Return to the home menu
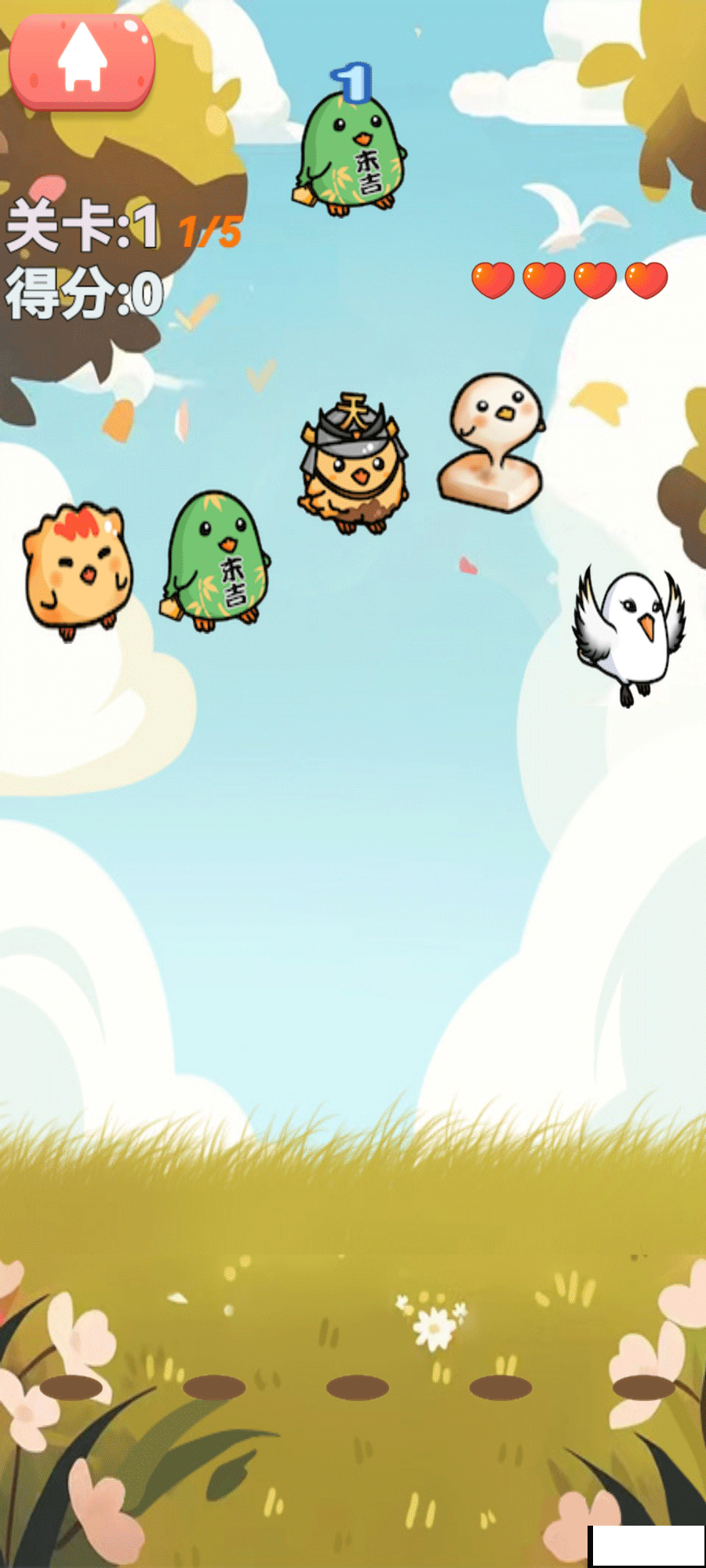This screenshot has width=706, height=1568. click(x=82, y=61)
